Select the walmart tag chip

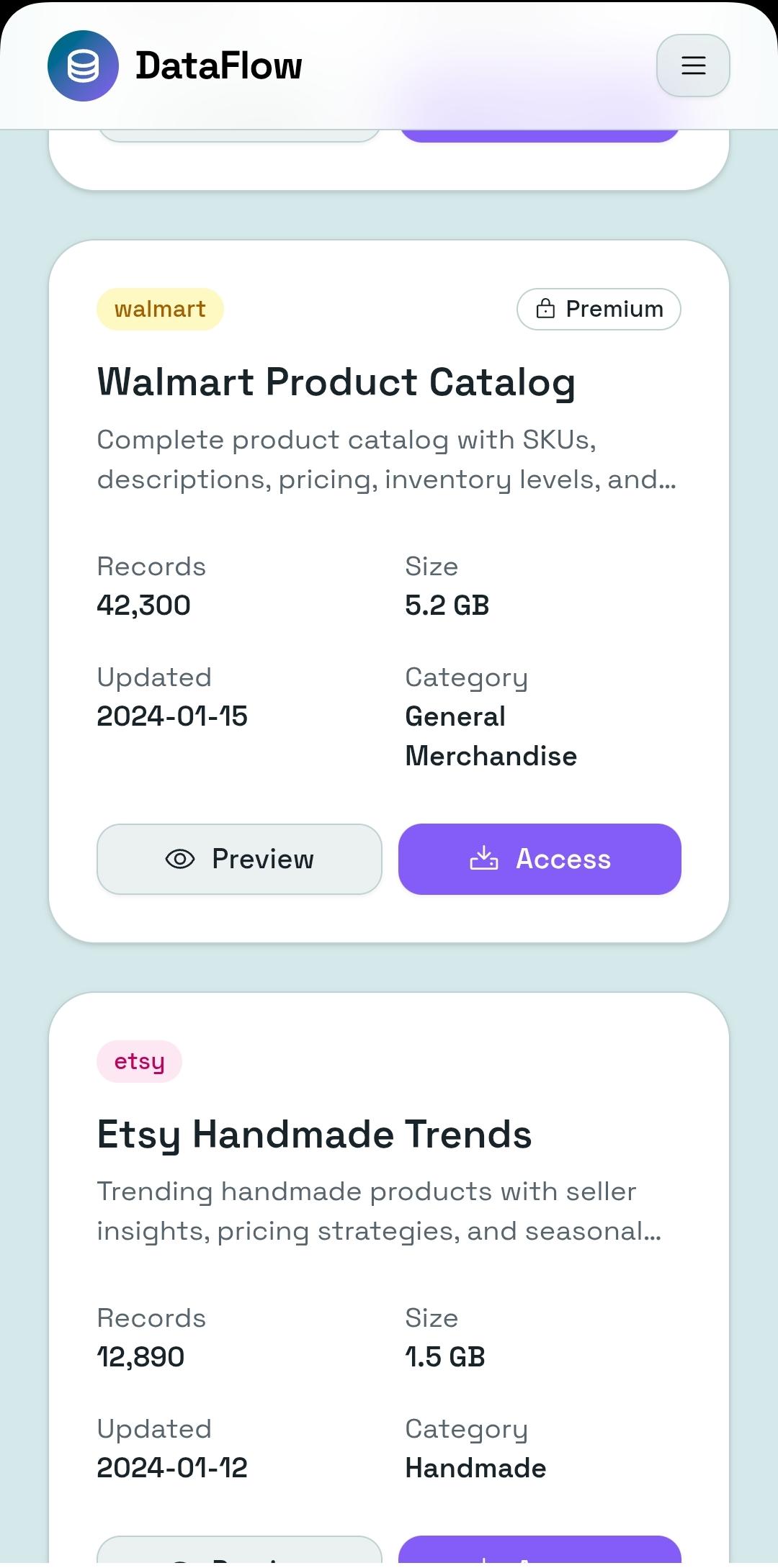coord(160,310)
